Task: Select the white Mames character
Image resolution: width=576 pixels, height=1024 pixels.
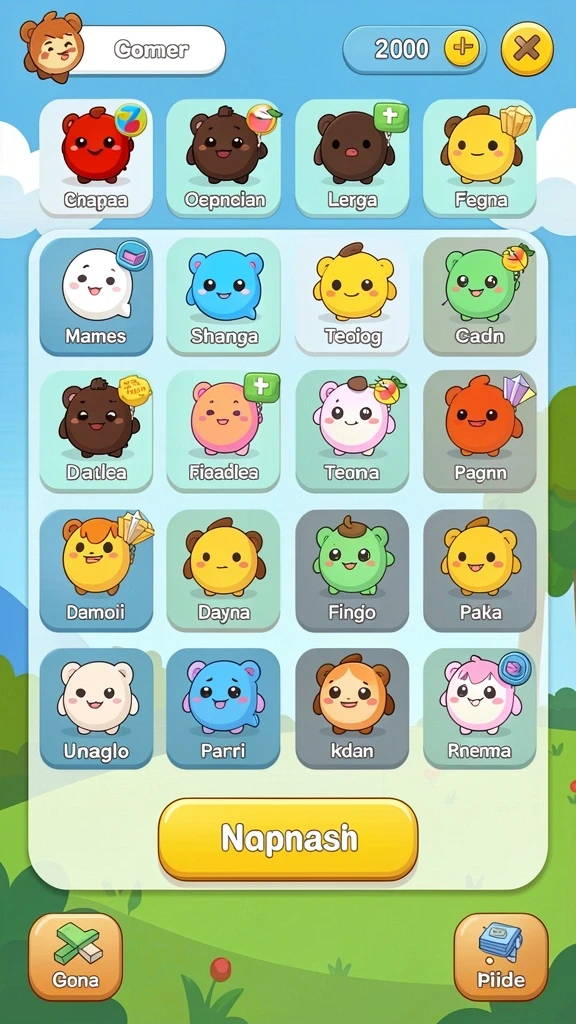Action: 96,296
